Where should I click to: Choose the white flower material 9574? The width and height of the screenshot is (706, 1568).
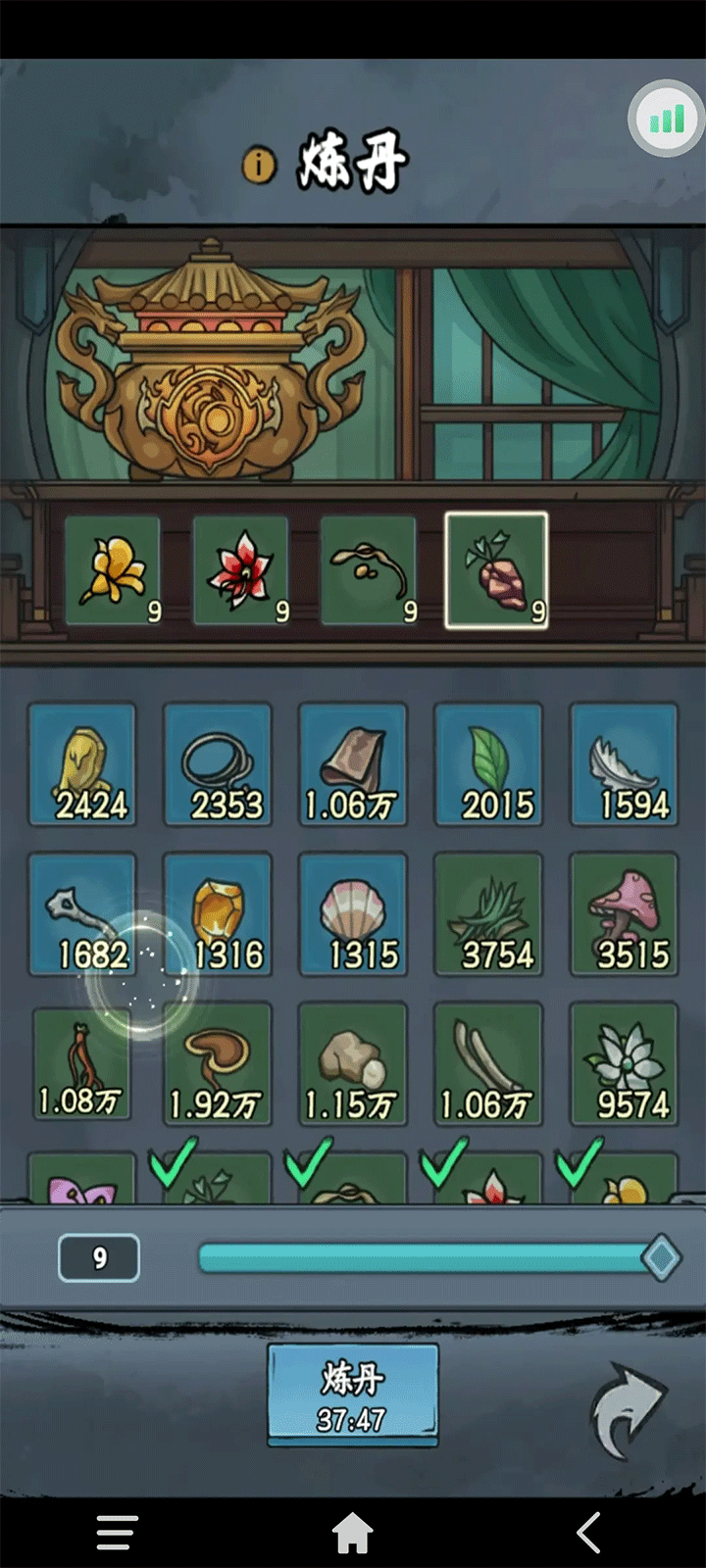[x=624, y=1063]
